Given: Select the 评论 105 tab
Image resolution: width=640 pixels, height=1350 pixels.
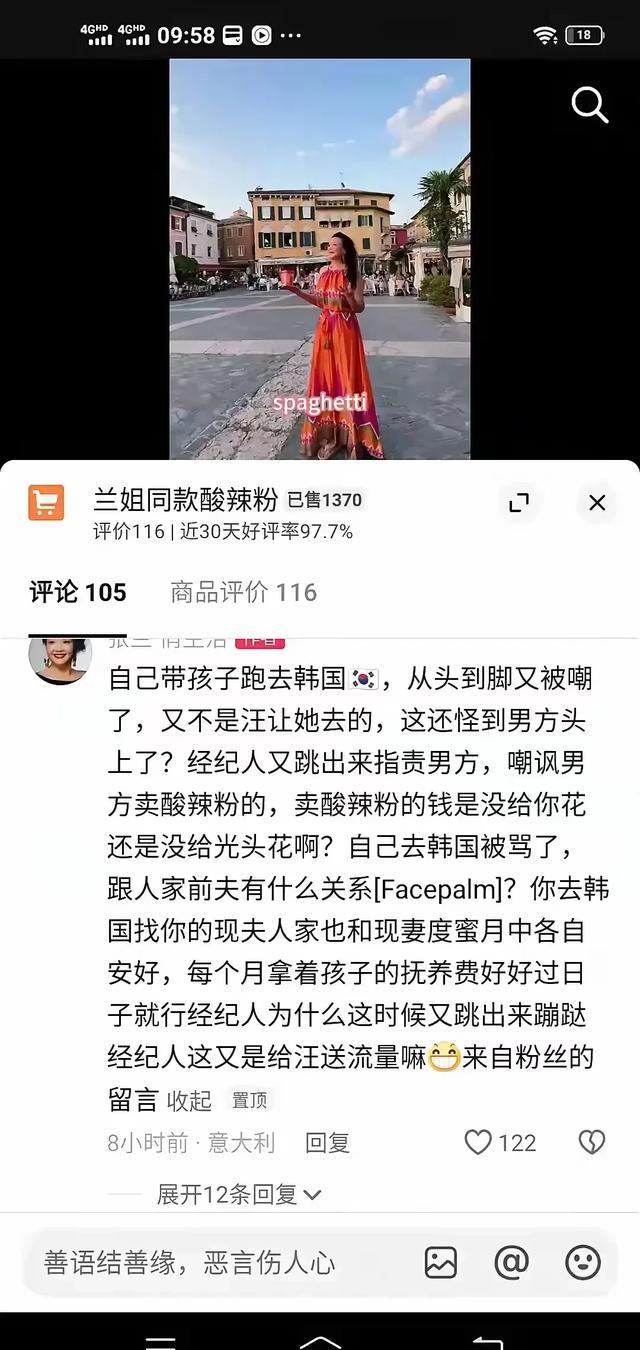Looking at the screenshot, I should coord(78,592).
